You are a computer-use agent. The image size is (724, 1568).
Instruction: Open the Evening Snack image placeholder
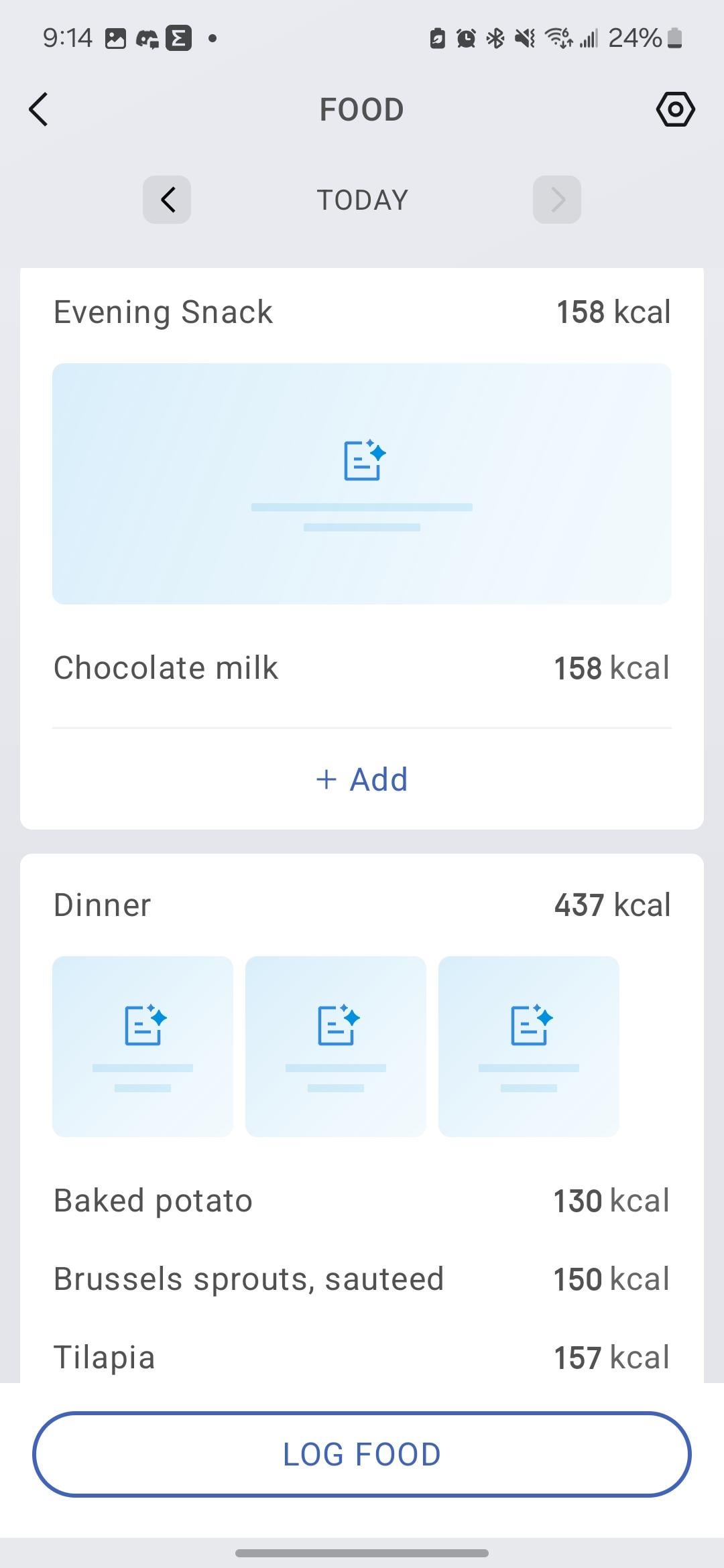[x=362, y=484]
